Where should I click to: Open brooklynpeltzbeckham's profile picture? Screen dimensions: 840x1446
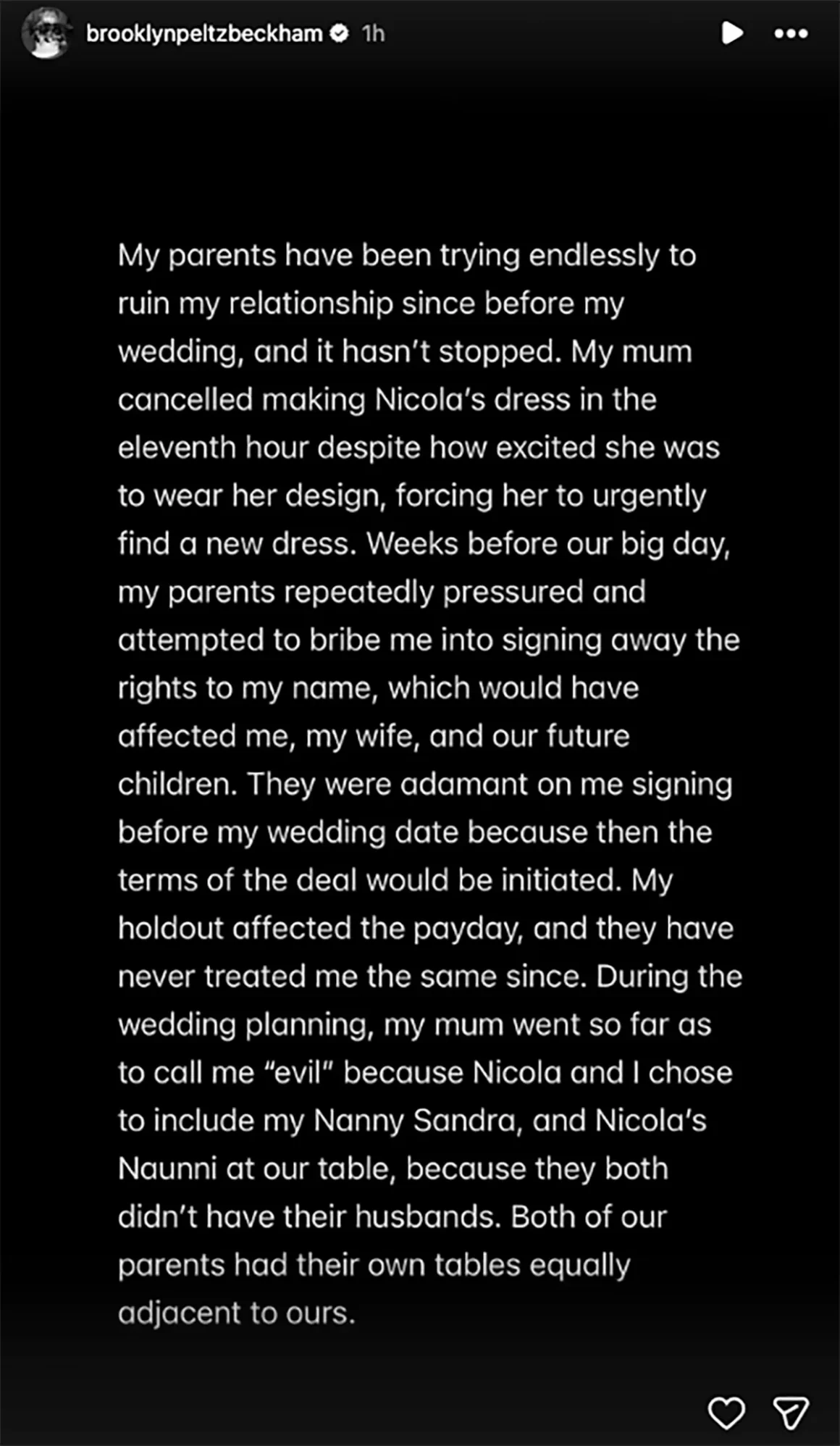pos(46,33)
